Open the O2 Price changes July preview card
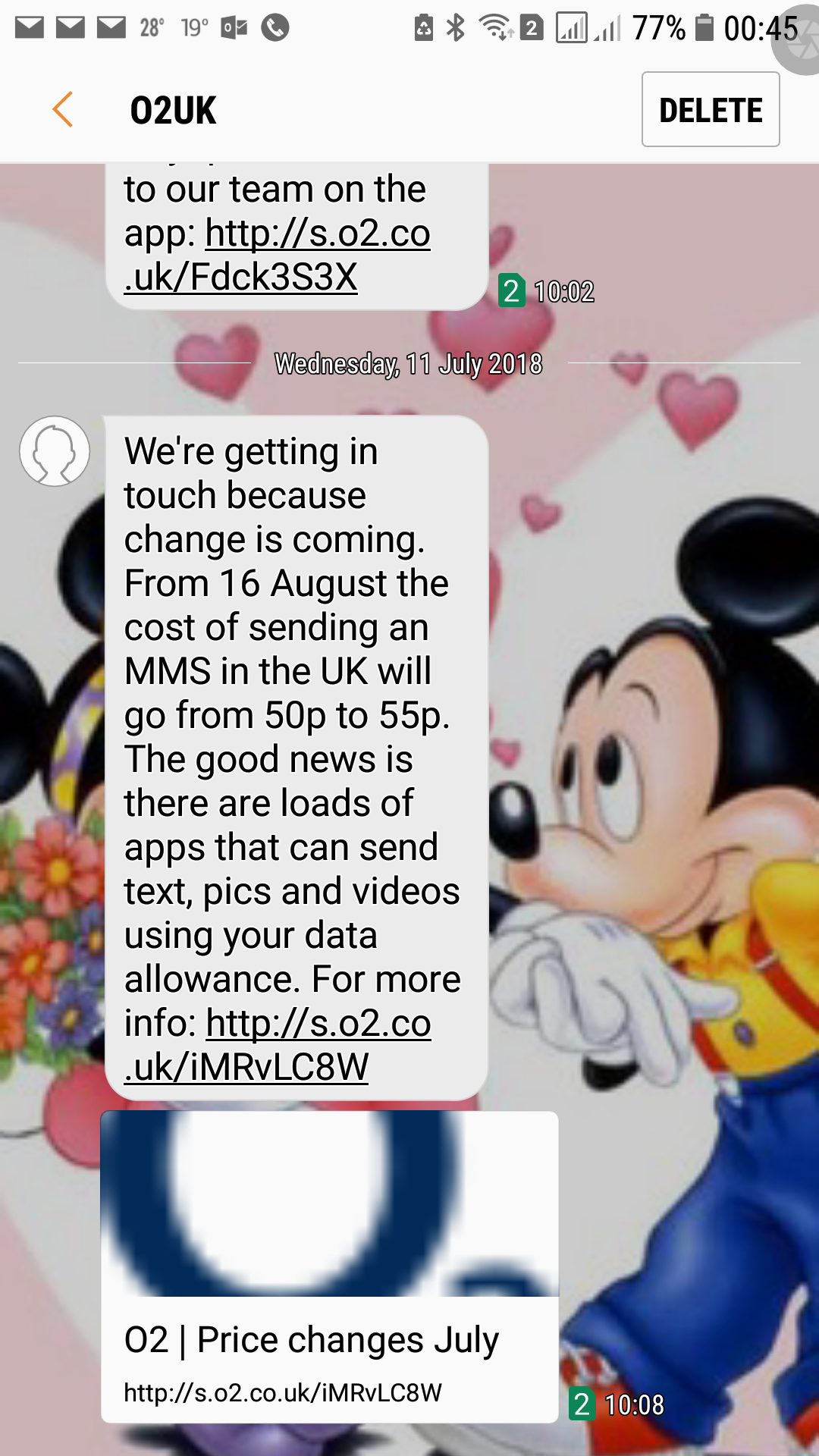Screen dimensions: 819x1456 329,1266
